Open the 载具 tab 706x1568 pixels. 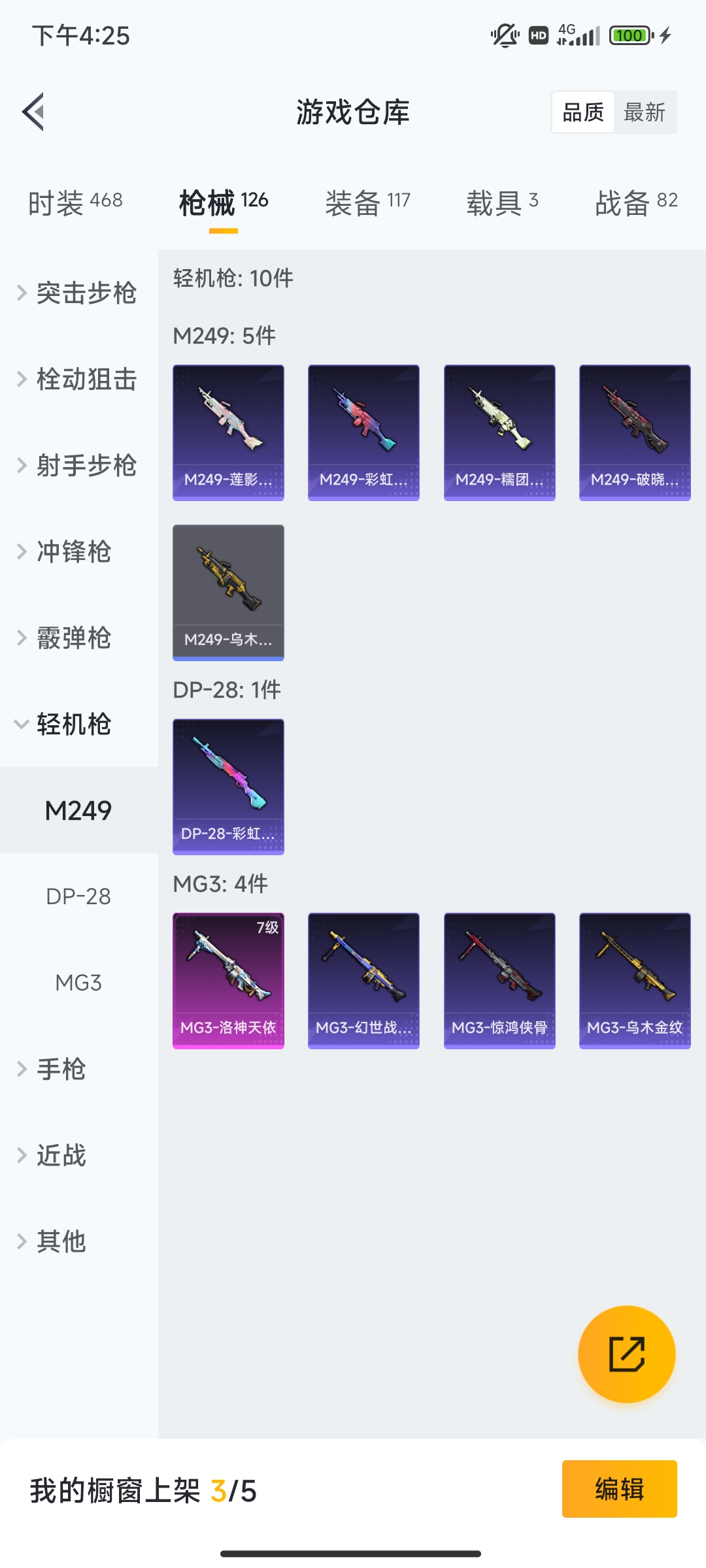tap(502, 203)
